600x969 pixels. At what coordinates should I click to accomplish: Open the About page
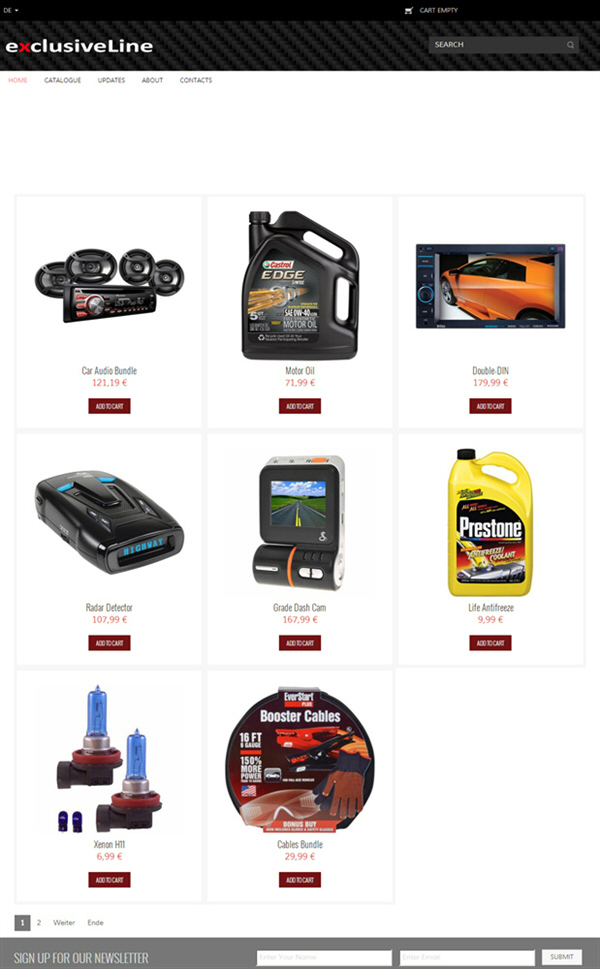pyautogui.click(x=152, y=80)
